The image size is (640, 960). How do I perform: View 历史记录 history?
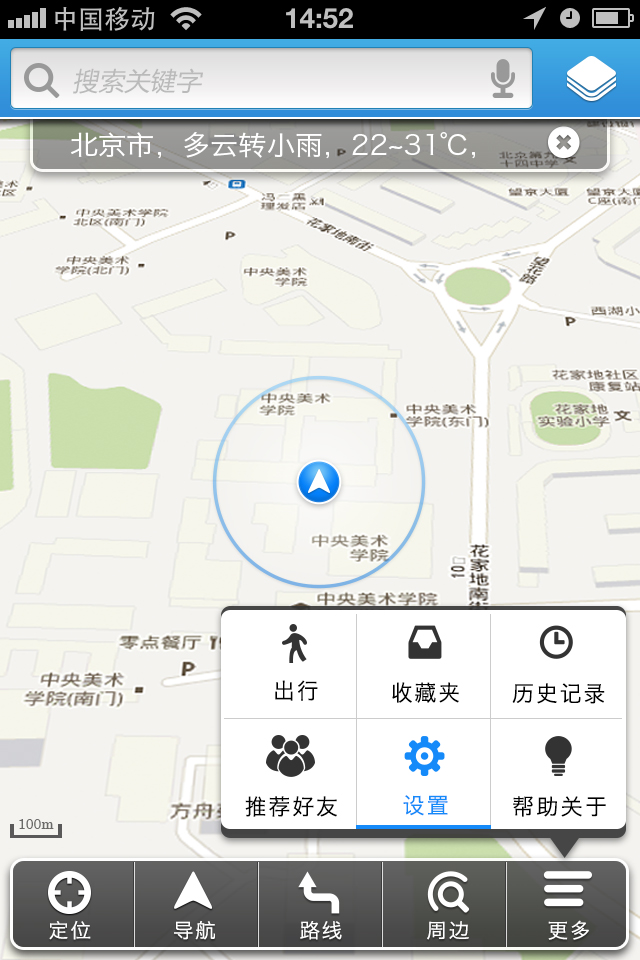(557, 664)
